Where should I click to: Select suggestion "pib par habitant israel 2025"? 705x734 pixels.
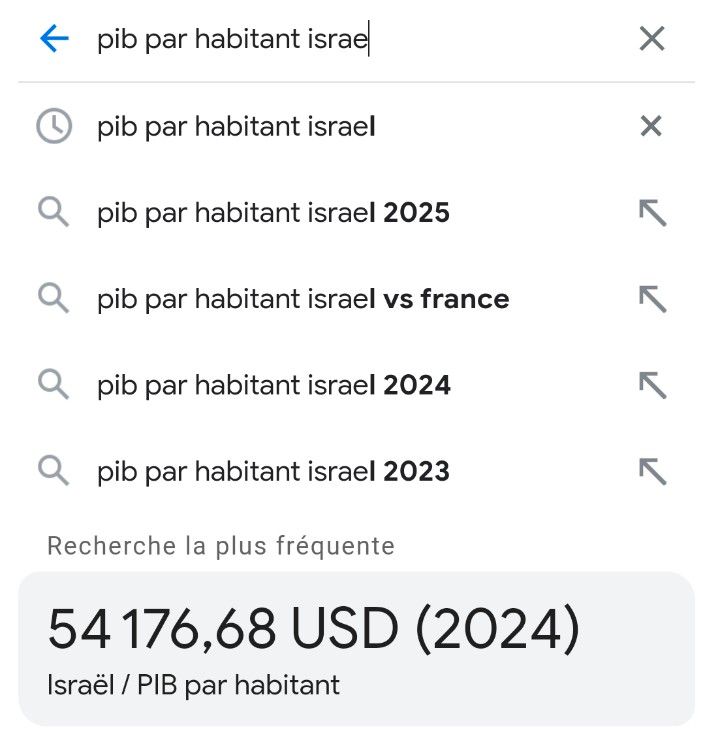tap(273, 213)
